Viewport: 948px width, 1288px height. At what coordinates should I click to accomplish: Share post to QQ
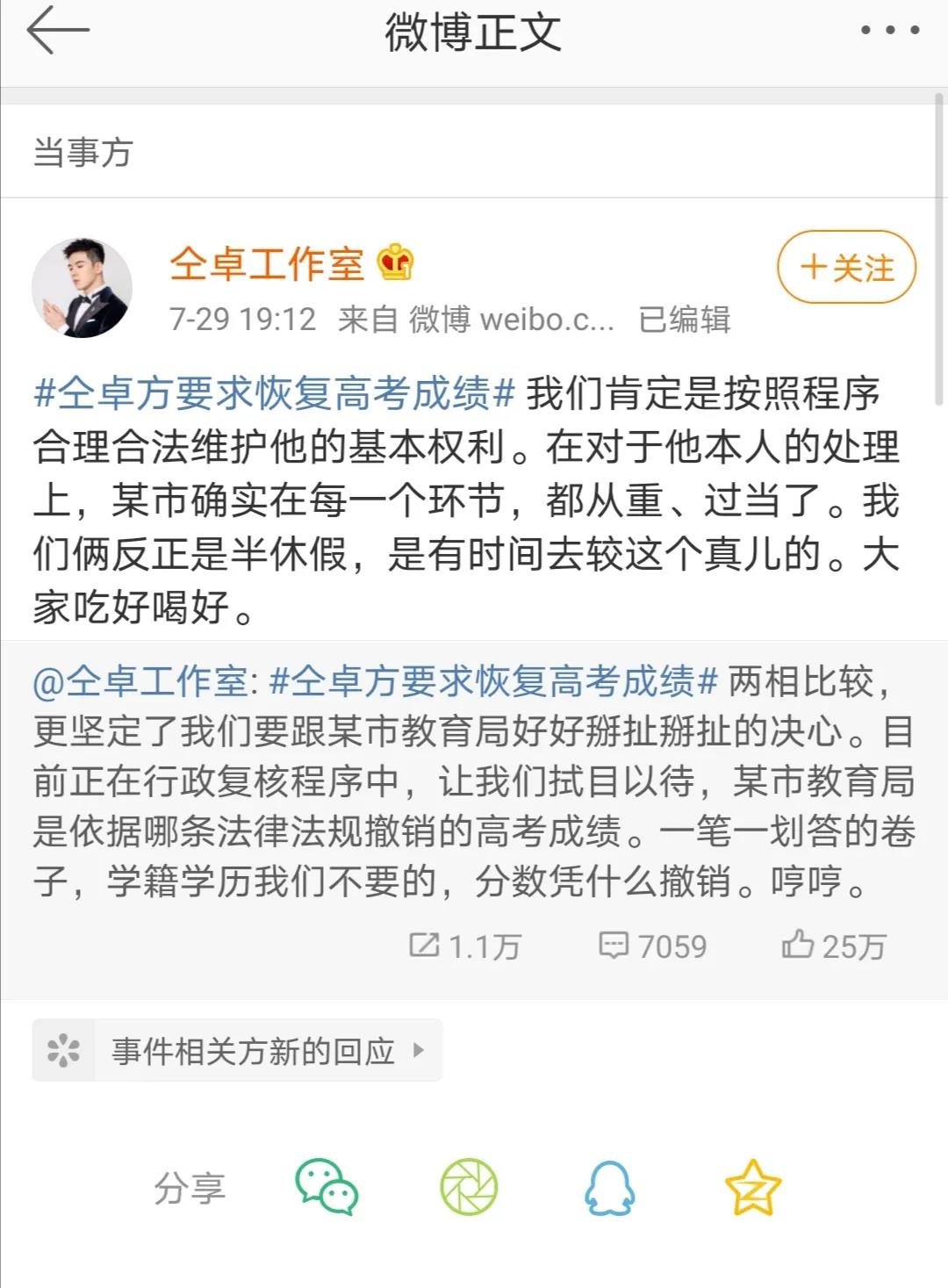pos(609,1187)
